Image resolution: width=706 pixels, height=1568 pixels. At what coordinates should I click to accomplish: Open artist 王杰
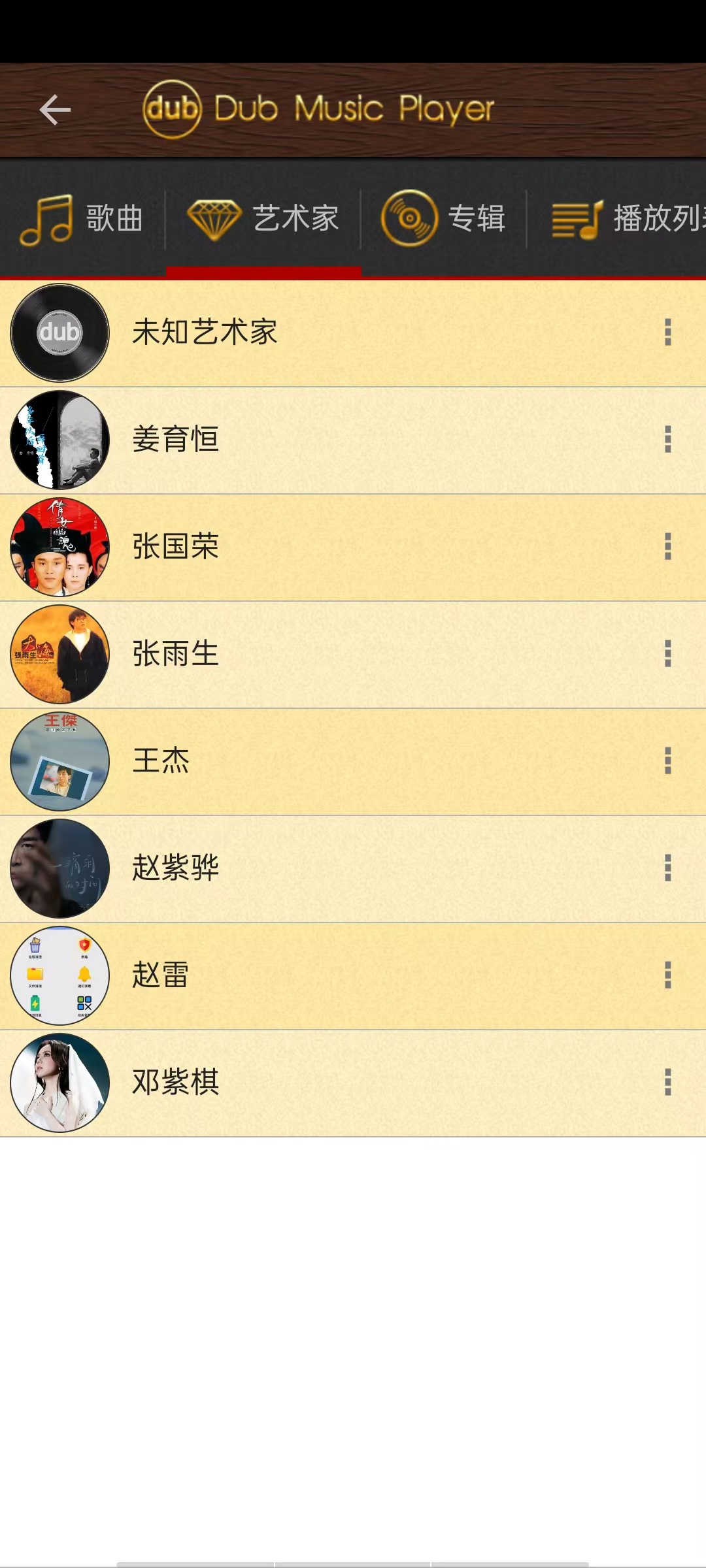point(353,761)
